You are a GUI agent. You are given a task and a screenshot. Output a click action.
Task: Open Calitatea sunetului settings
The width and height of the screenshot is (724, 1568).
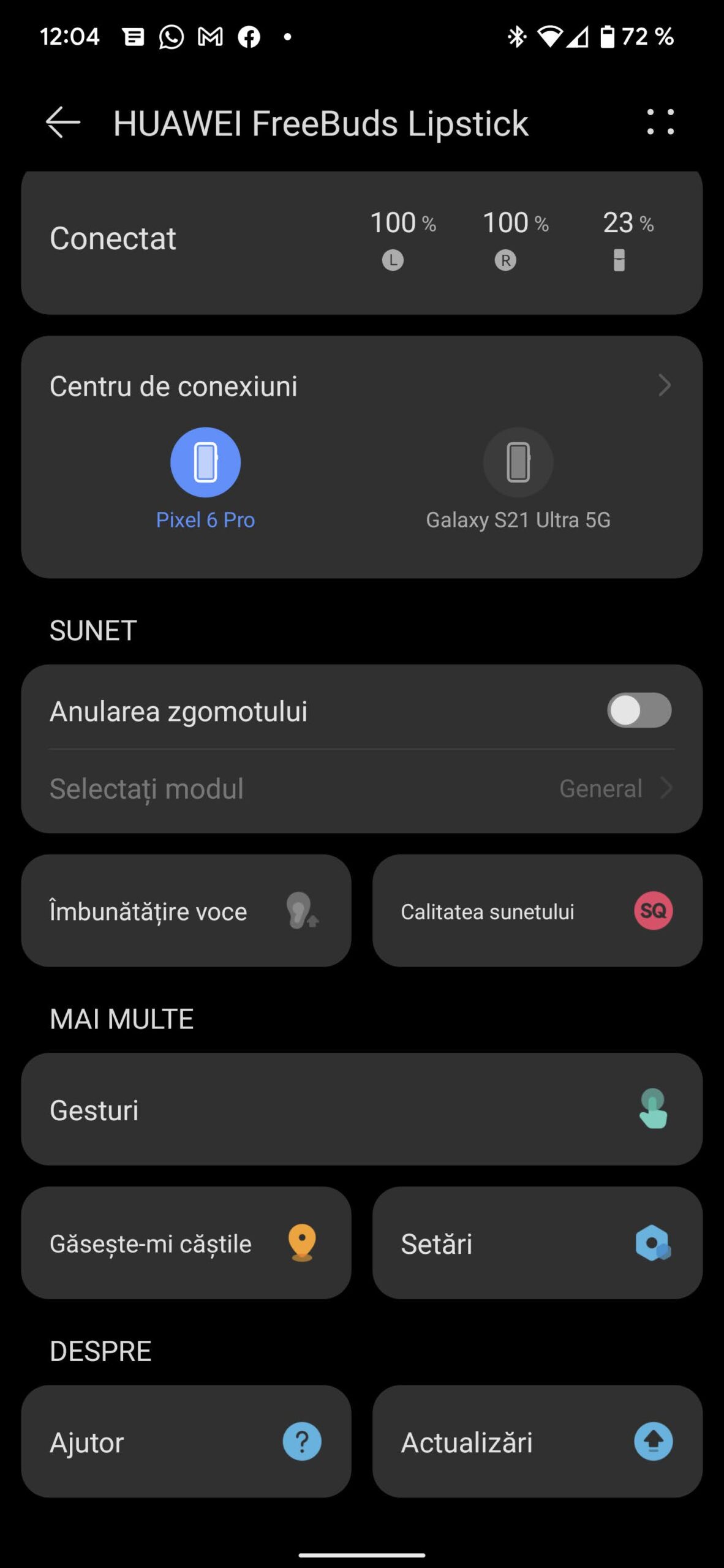point(537,911)
